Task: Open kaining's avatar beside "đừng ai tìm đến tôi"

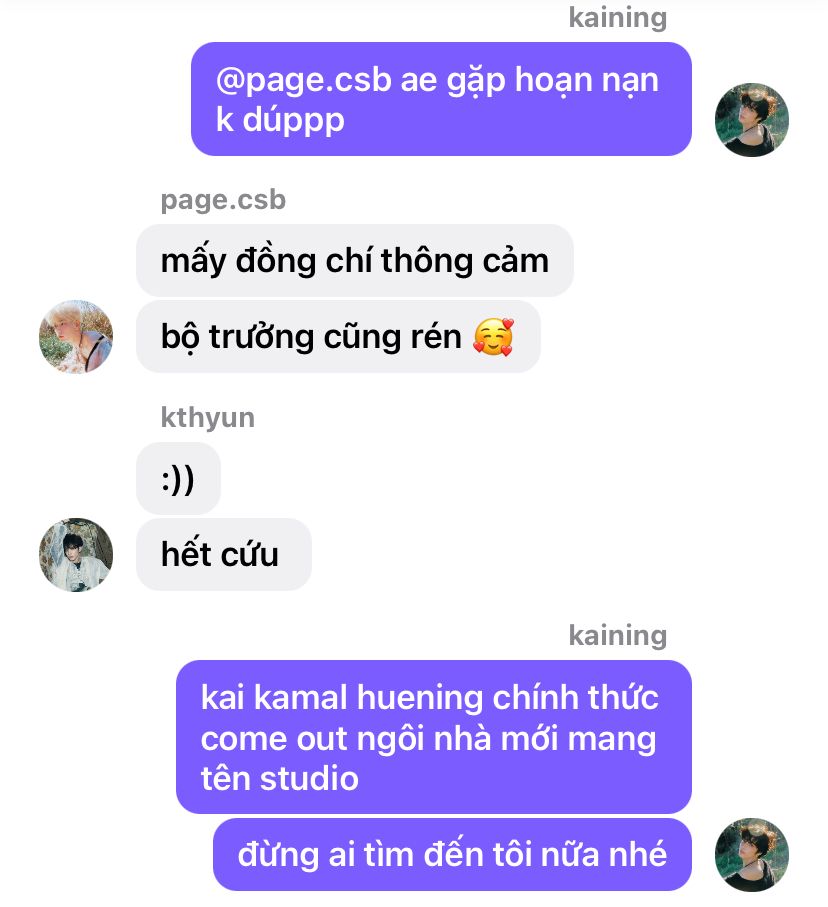Action: pos(752,855)
